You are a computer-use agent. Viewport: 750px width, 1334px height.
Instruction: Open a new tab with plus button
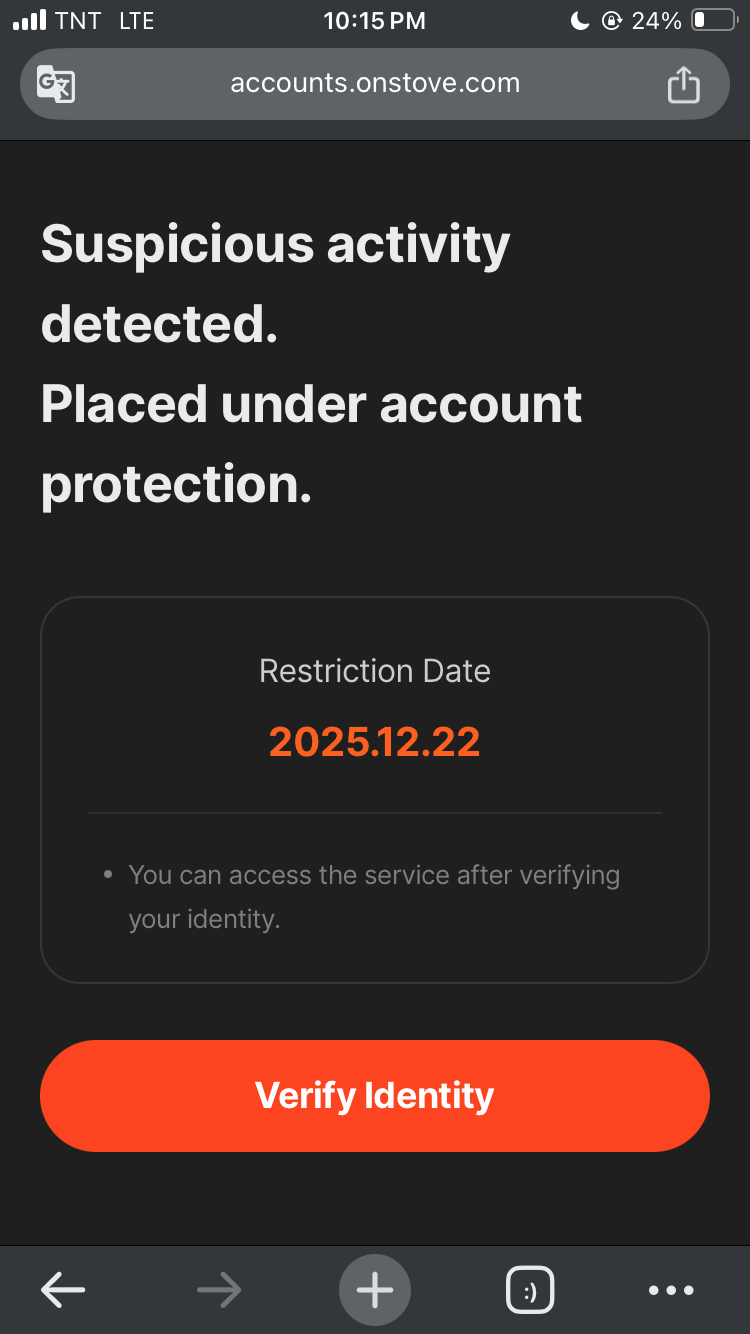375,1290
